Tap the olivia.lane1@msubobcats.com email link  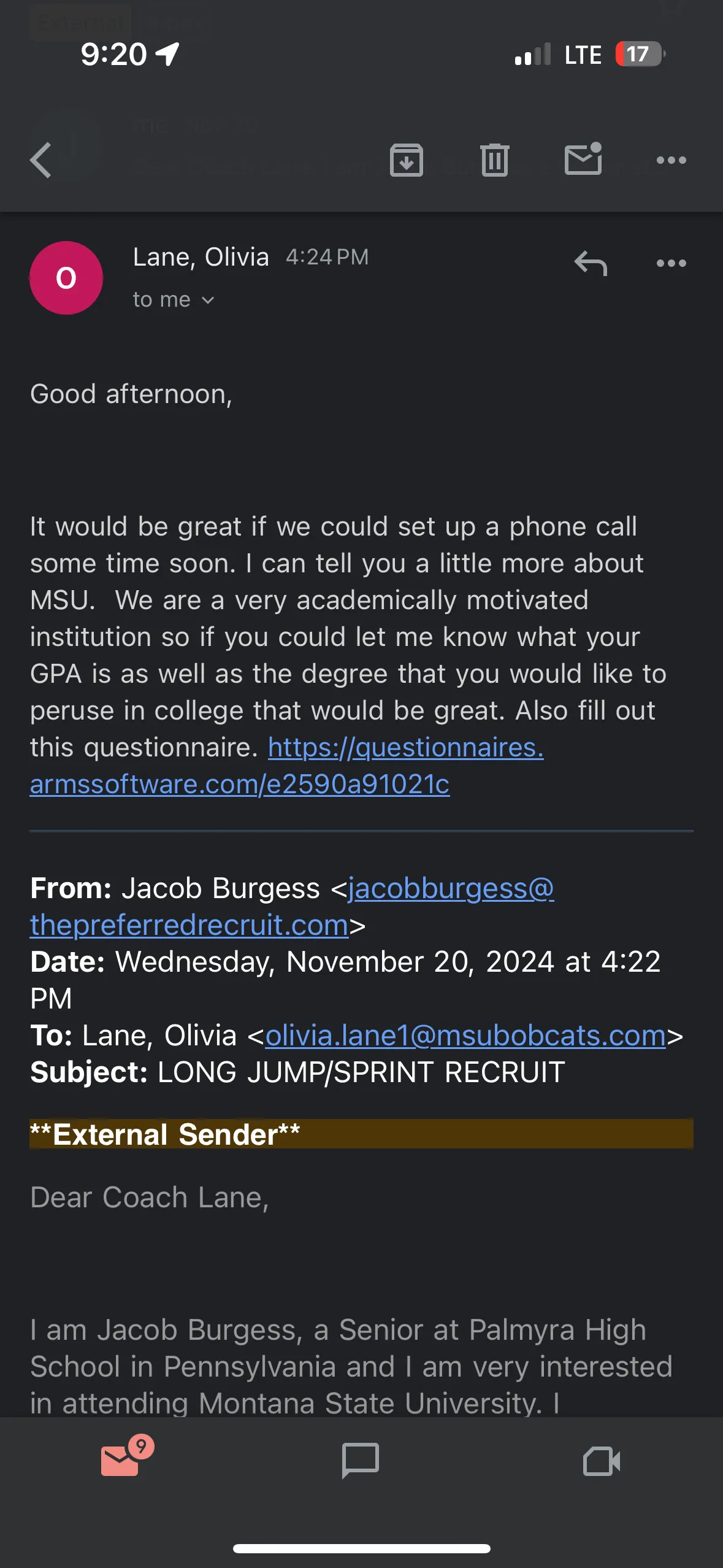pos(465,1036)
